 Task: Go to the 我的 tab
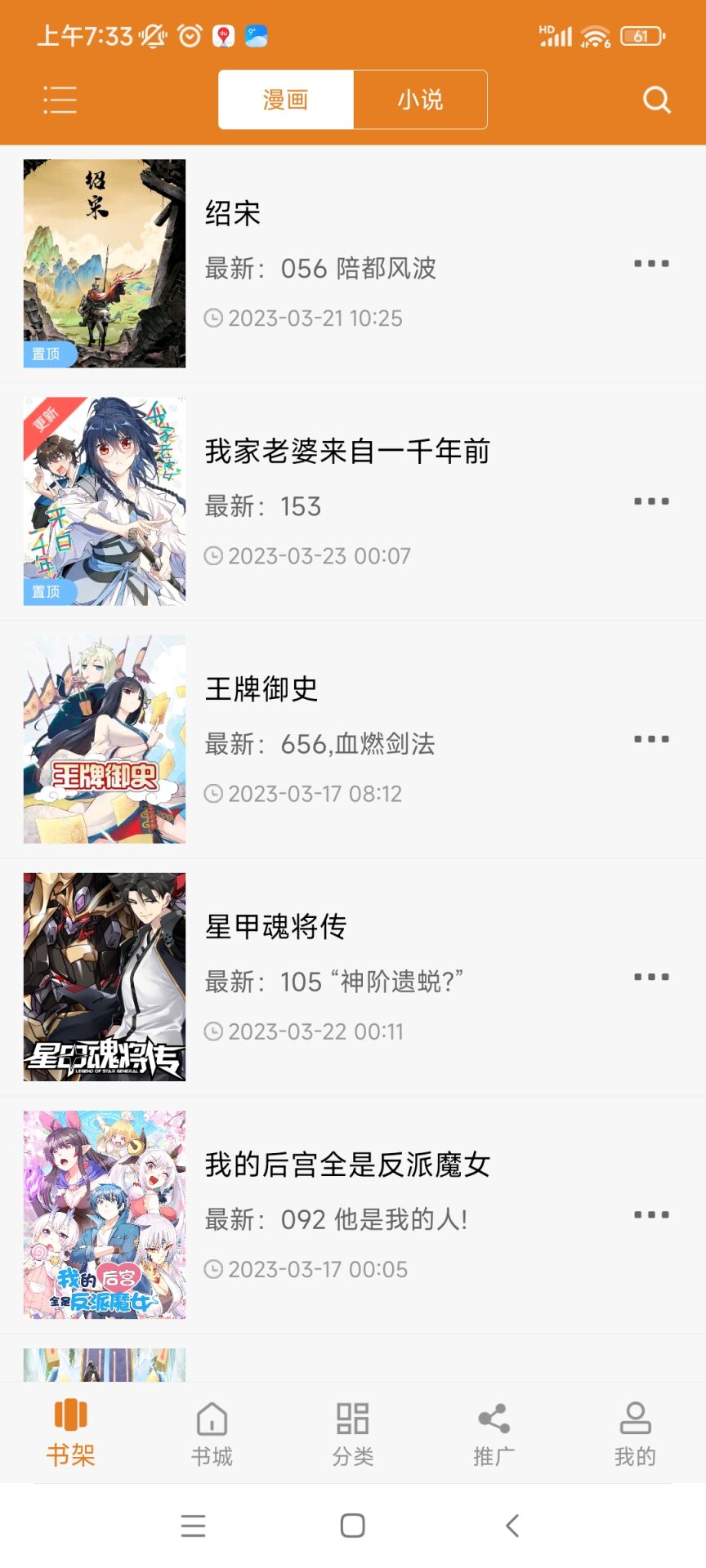click(635, 1434)
